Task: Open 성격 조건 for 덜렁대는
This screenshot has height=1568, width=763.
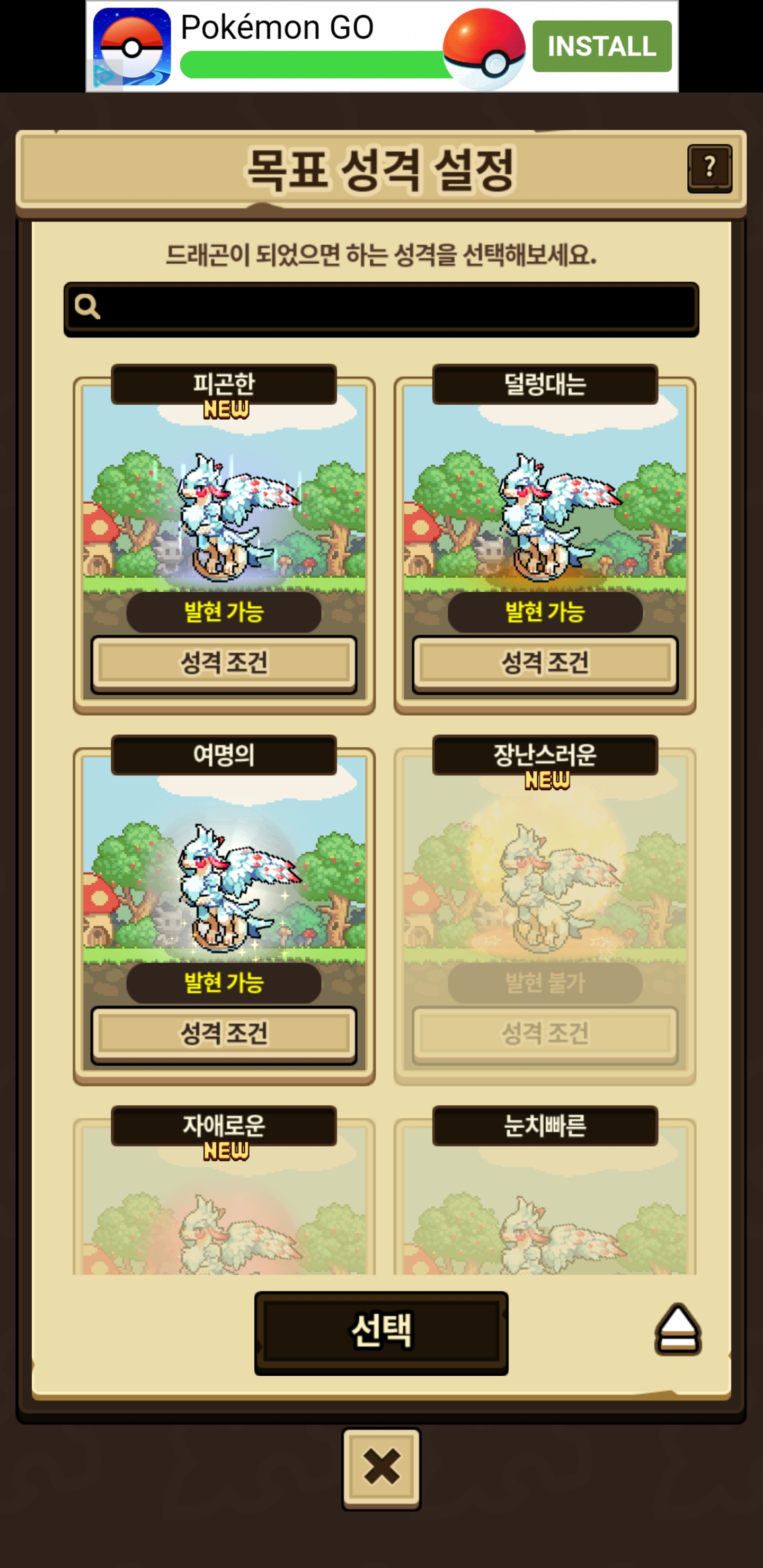Action: pos(544,663)
